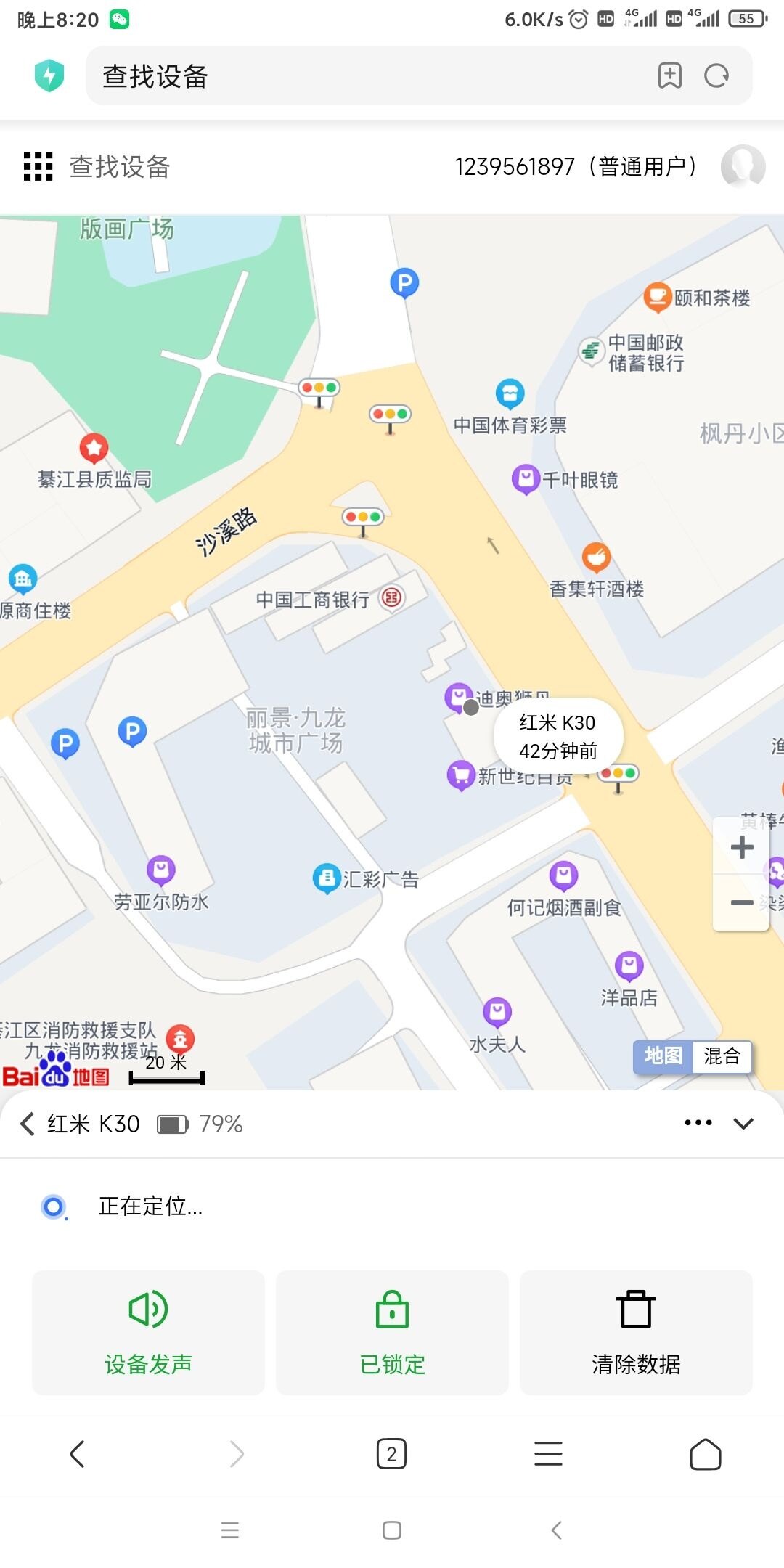The height and width of the screenshot is (1568, 784).
Task: Reload the current page
Action: [716, 75]
